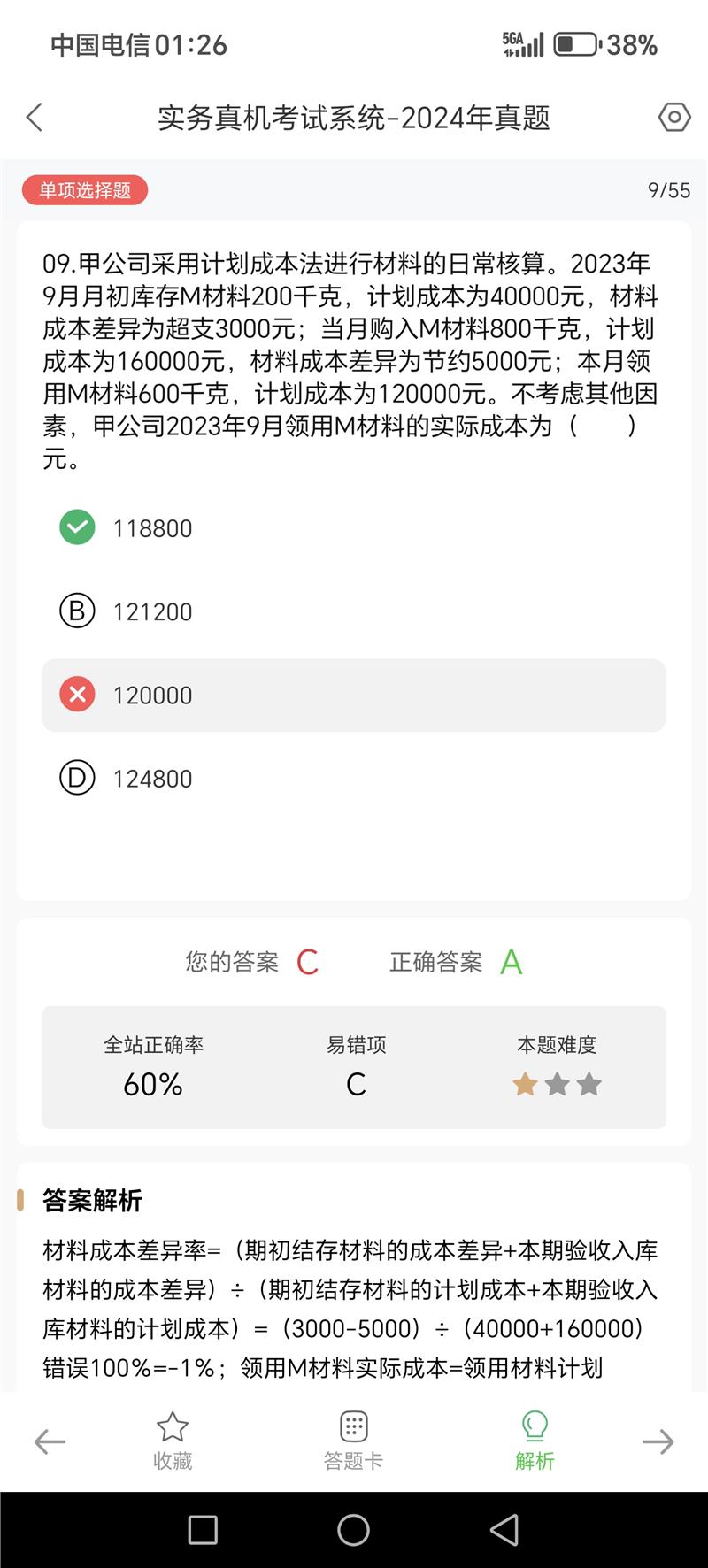Tap 收藏 to bookmark this question
Image resolution: width=708 pixels, height=1568 pixels.
[173, 1442]
